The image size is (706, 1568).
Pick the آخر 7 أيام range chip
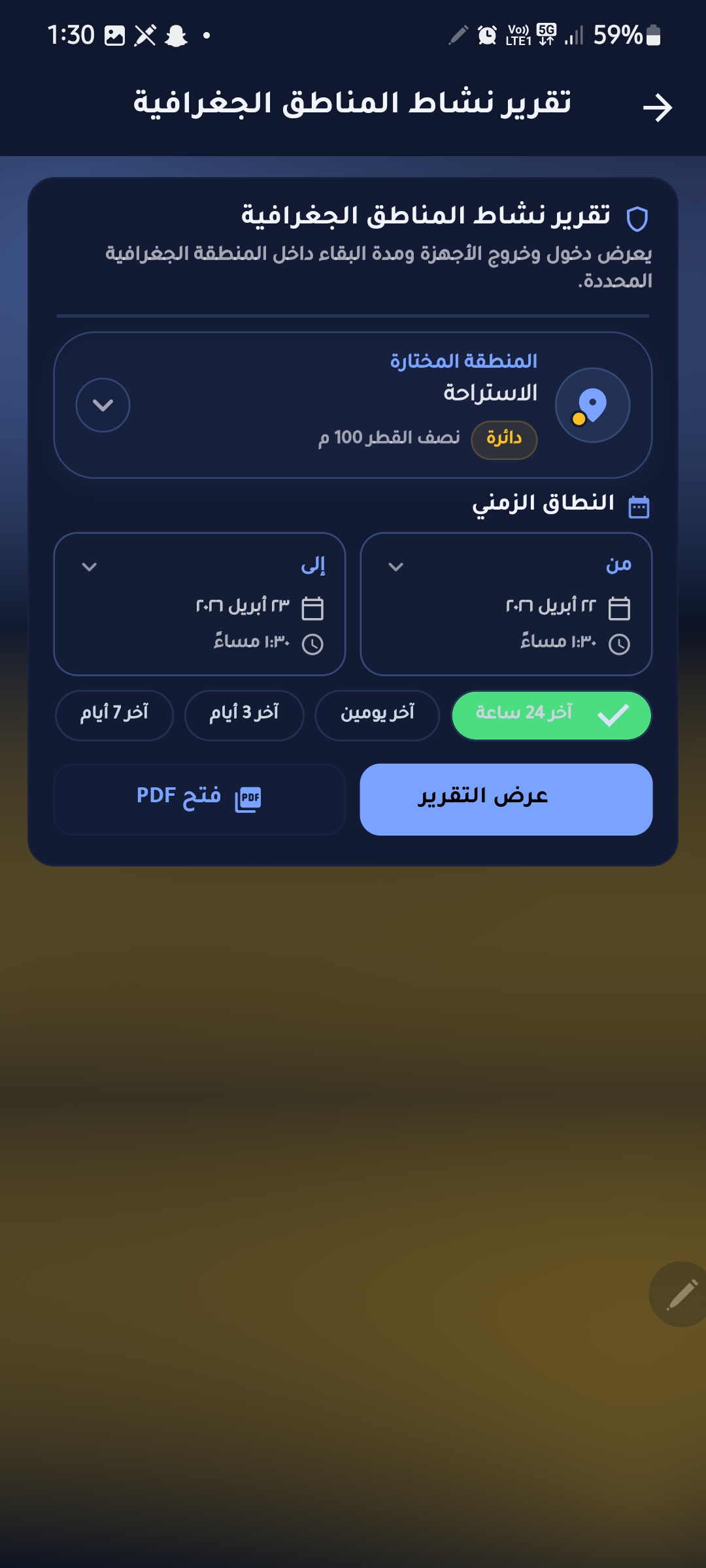114,715
